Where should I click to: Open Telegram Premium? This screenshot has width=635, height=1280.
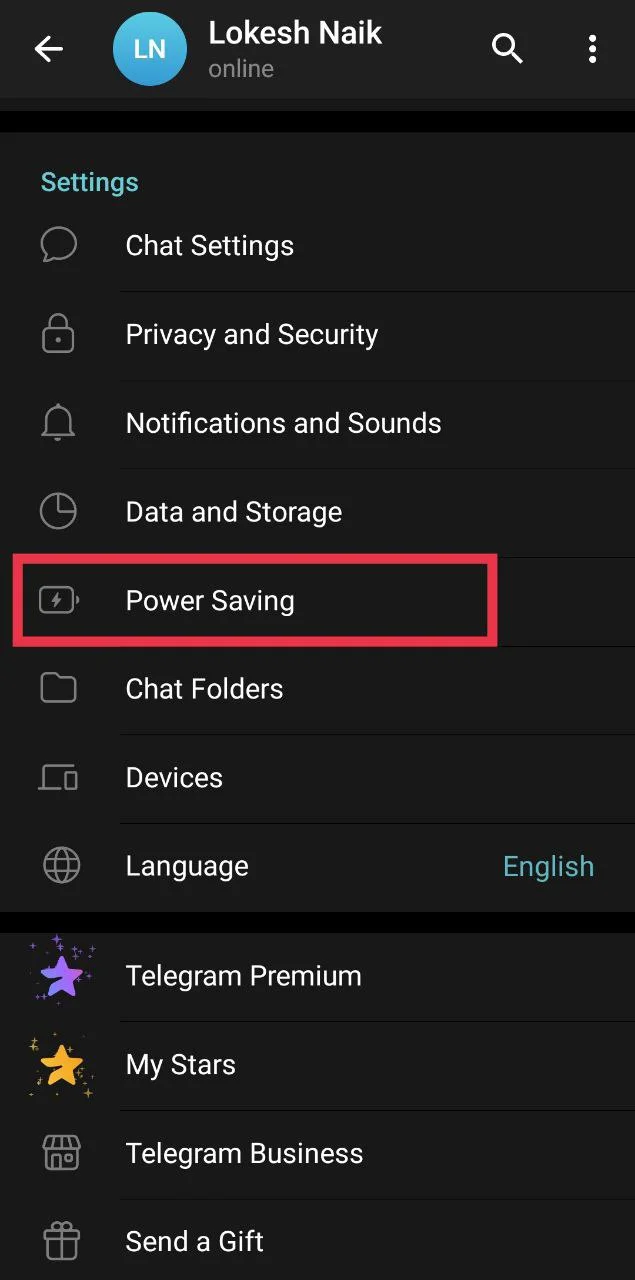pyautogui.click(x=317, y=977)
